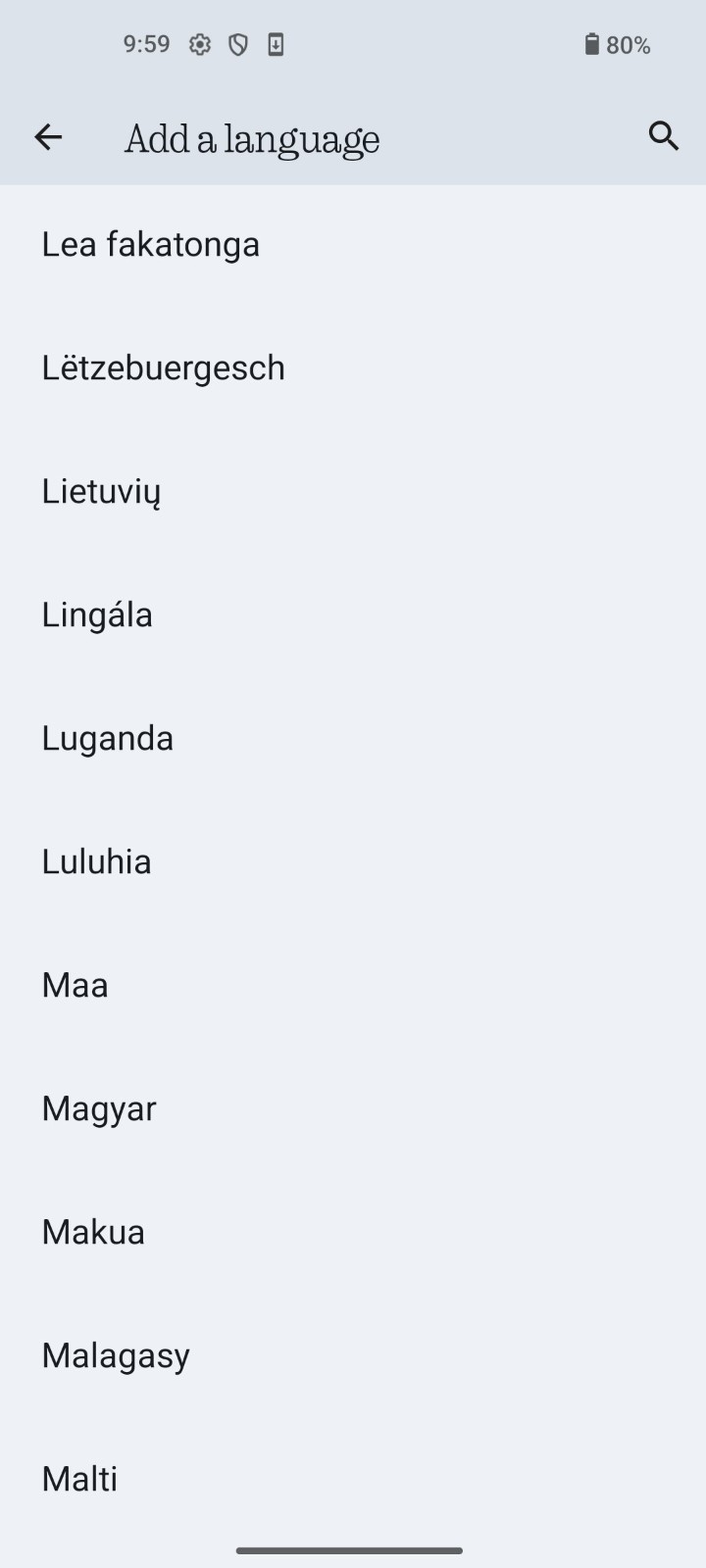Tap the Luluhia language row

pos(97,861)
